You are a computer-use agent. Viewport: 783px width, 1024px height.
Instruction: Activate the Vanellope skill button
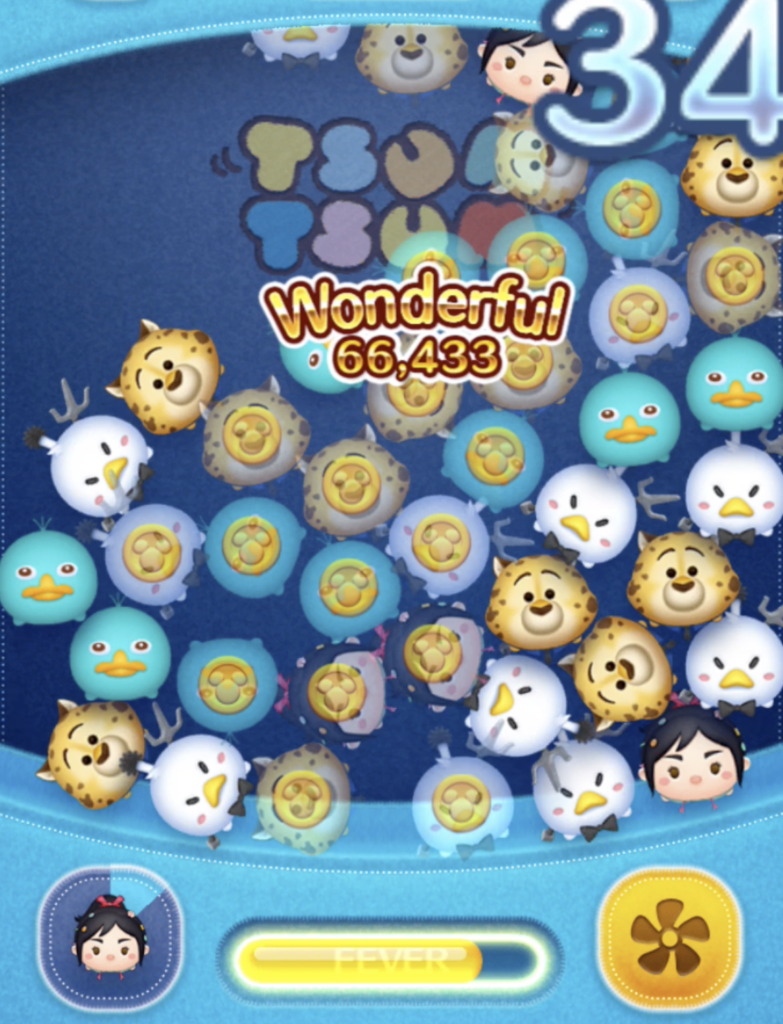[110, 937]
